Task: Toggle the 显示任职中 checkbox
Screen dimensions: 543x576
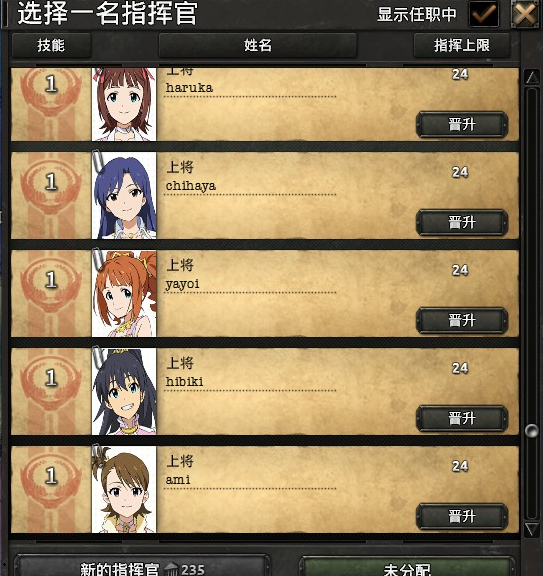Action: pyautogui.click(x=484, y=14)
